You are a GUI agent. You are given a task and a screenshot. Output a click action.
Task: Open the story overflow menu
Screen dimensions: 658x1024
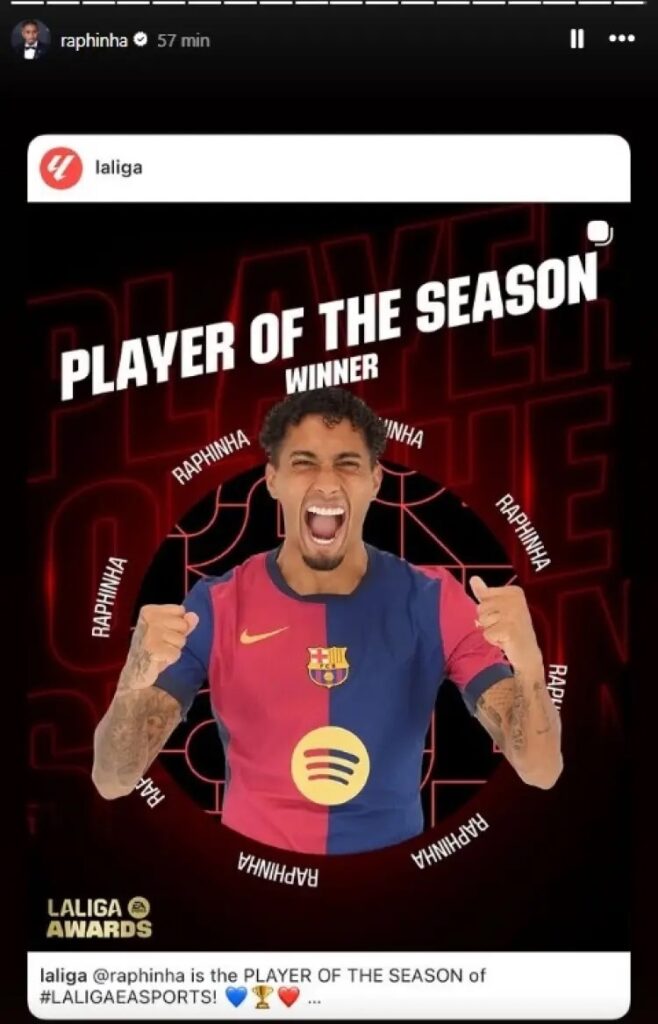622,39
